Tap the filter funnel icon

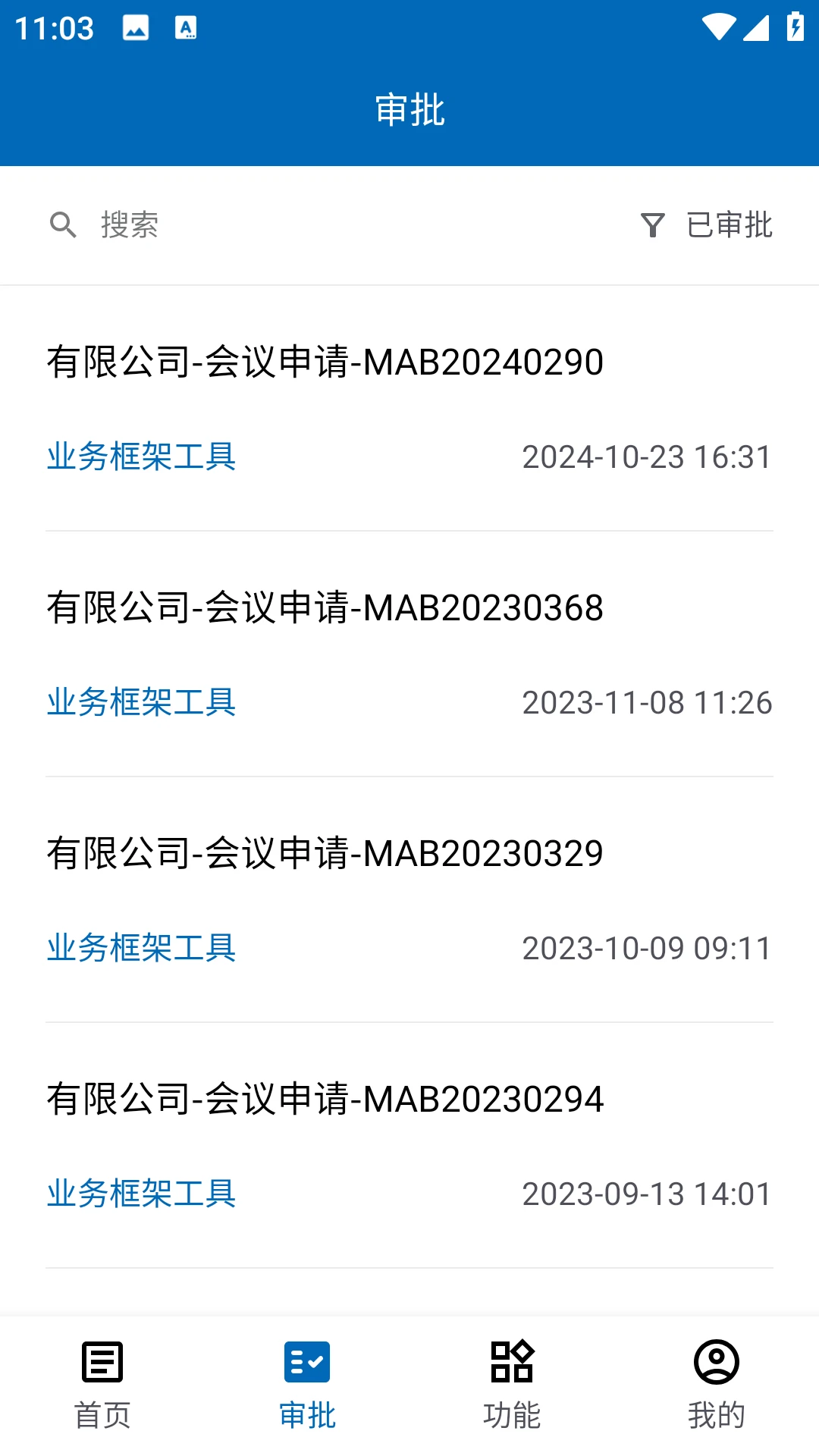pyautogui.click(x=654, y=225)
